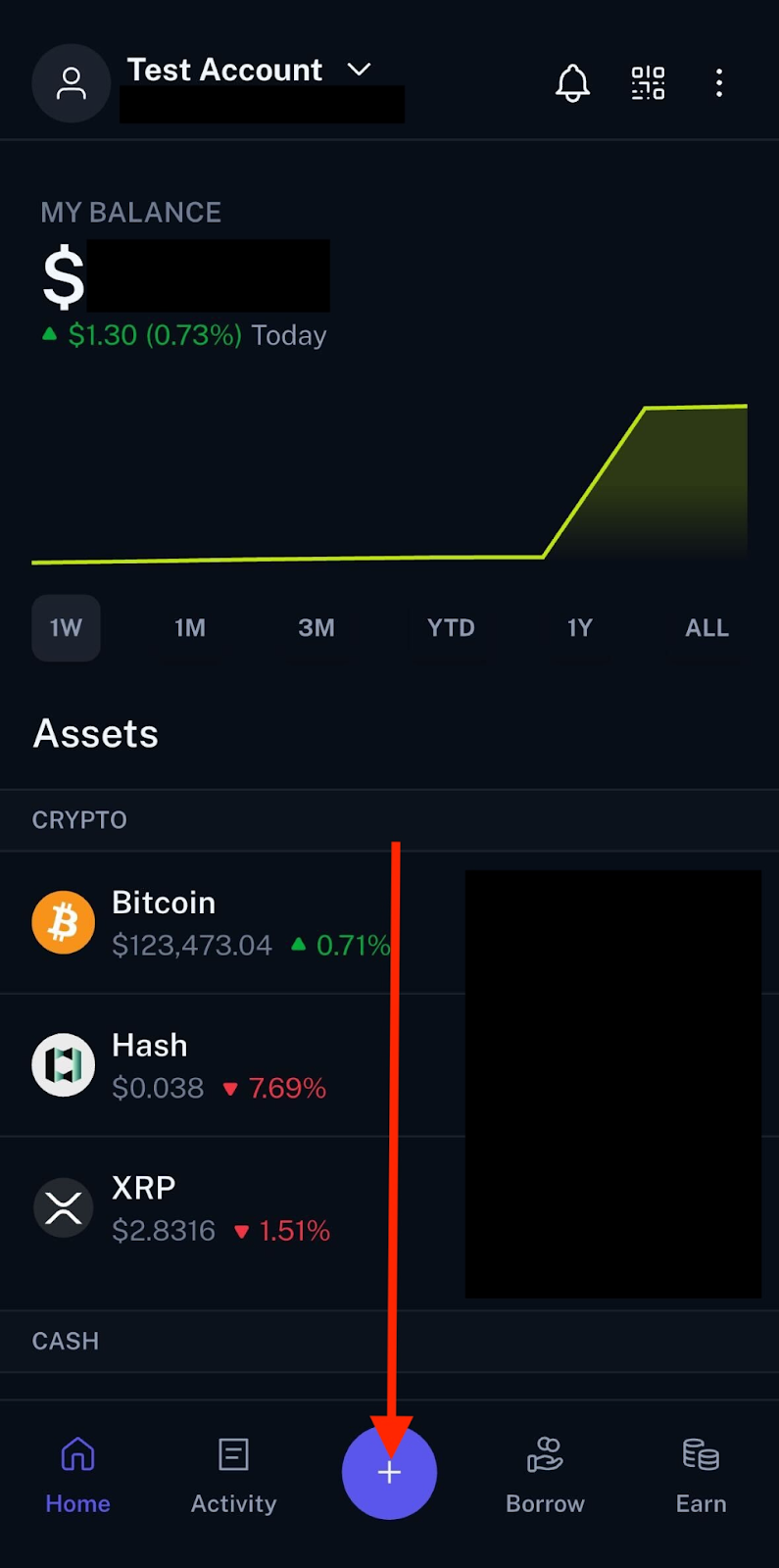This screenshot has height=1568, width=779.
Task: Show the ALL time chart
Action: click(706, 628)
